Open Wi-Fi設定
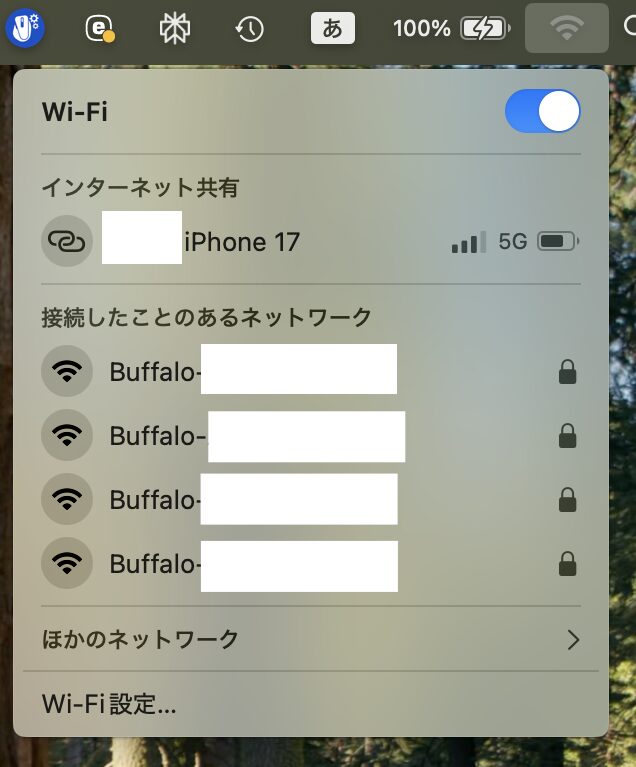636x767 pixels. pos(109,704)
